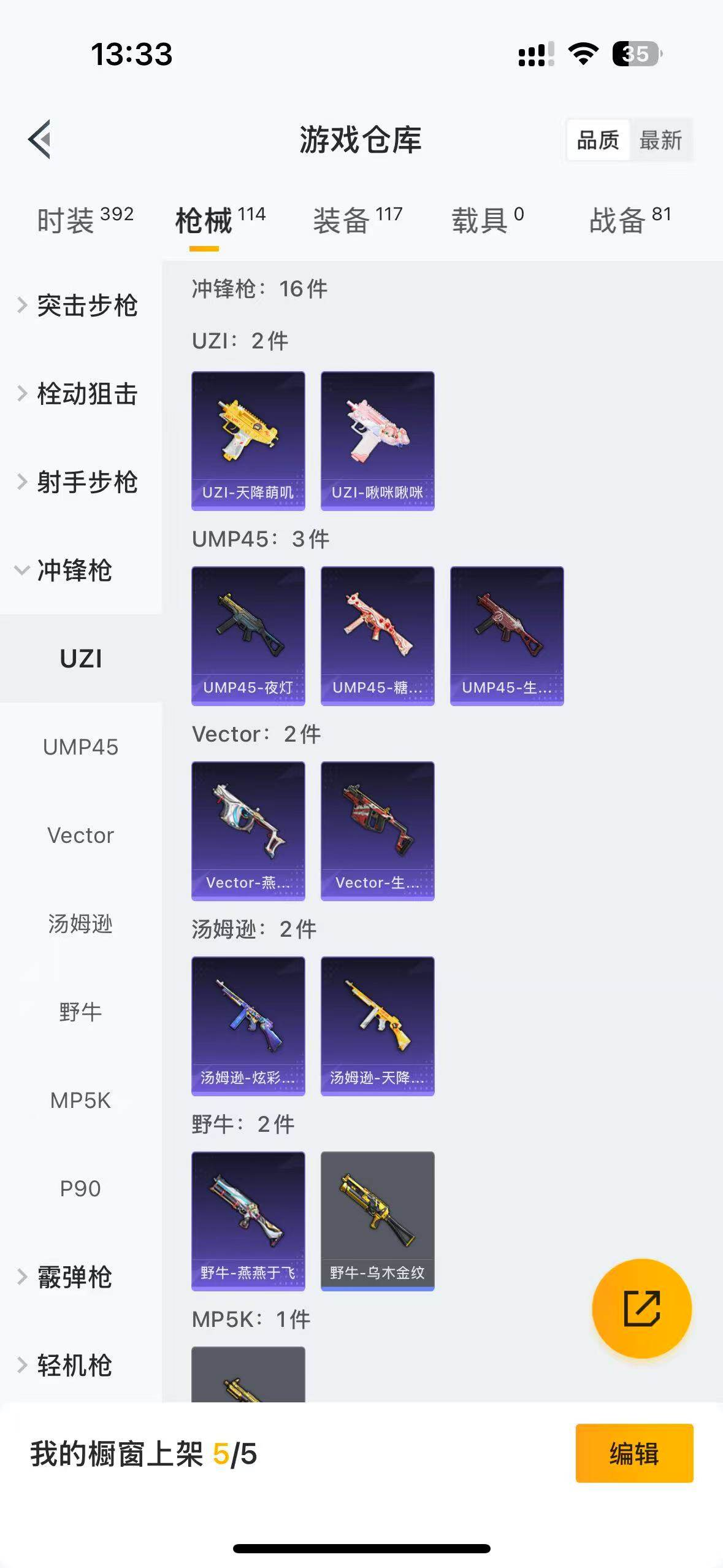Screen dimensions: 723x1568
Task: Switch to the 装备 tab
Action: [358, 220]
